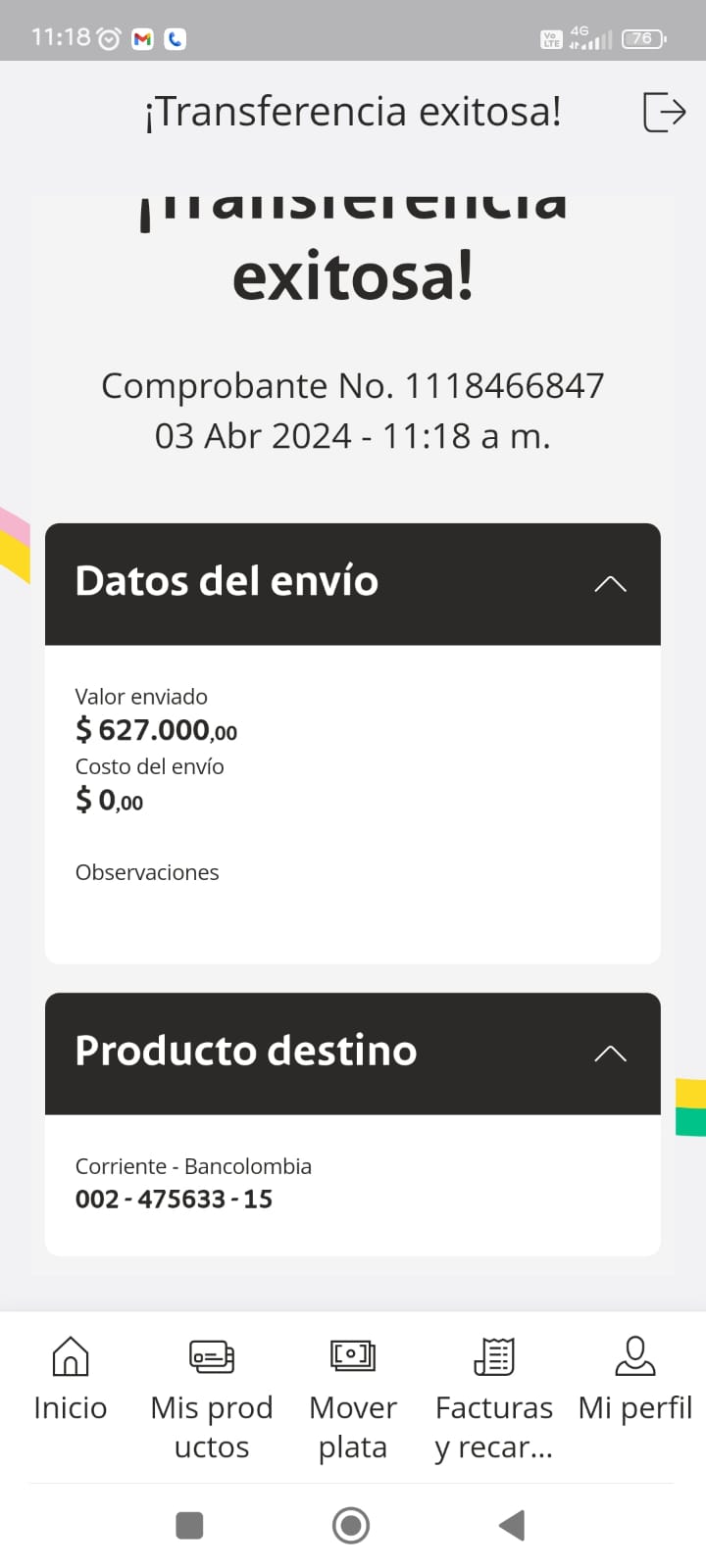
Task: Tap the system back button
Action: click(x=512, y=1526)
